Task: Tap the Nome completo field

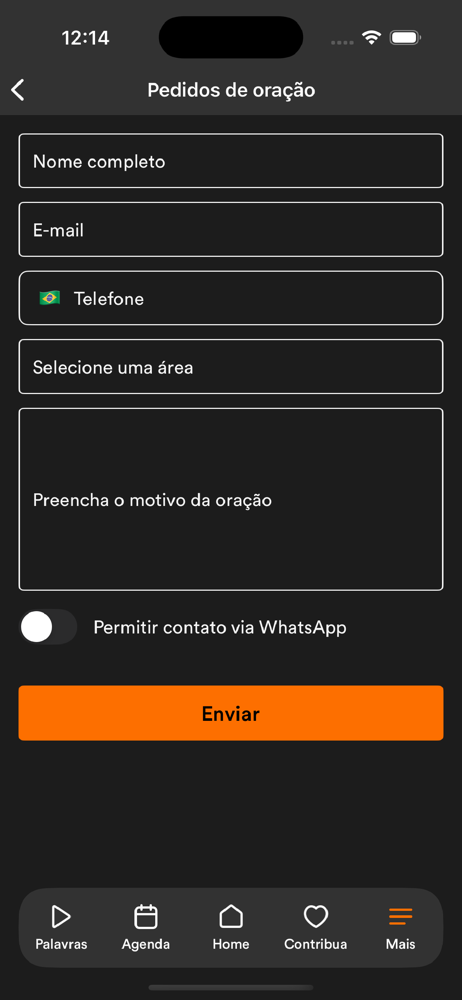Action: click(231, 161)
